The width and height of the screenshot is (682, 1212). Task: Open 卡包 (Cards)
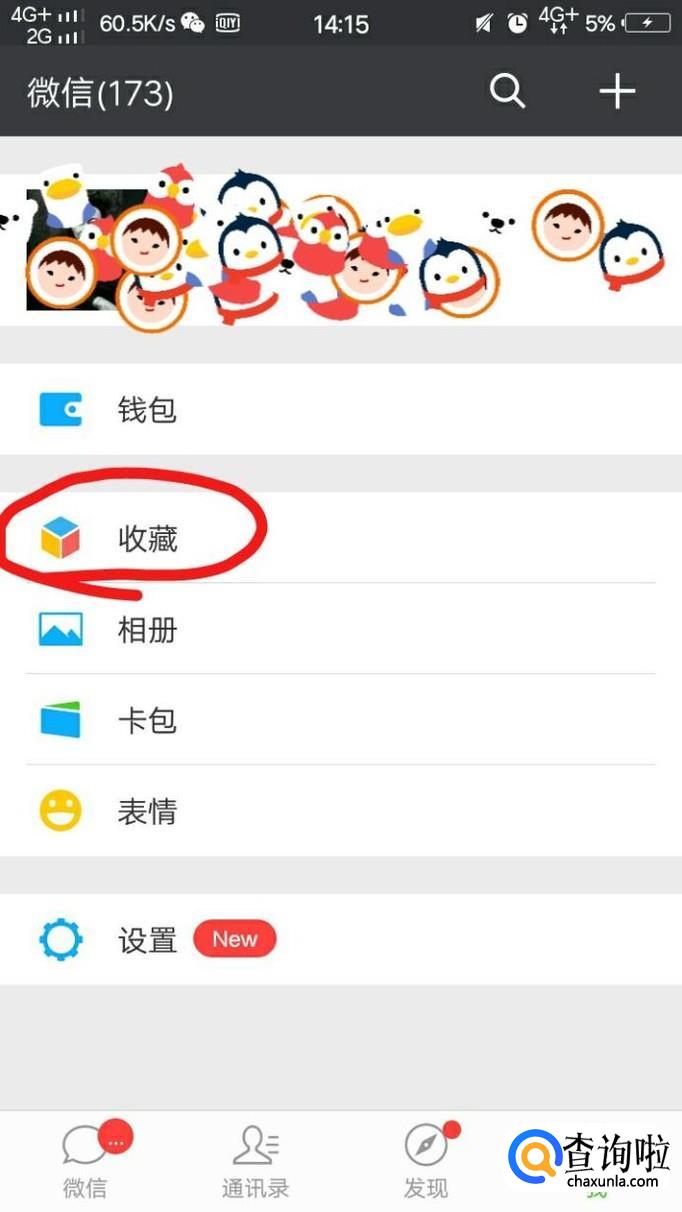click(340, 720)
